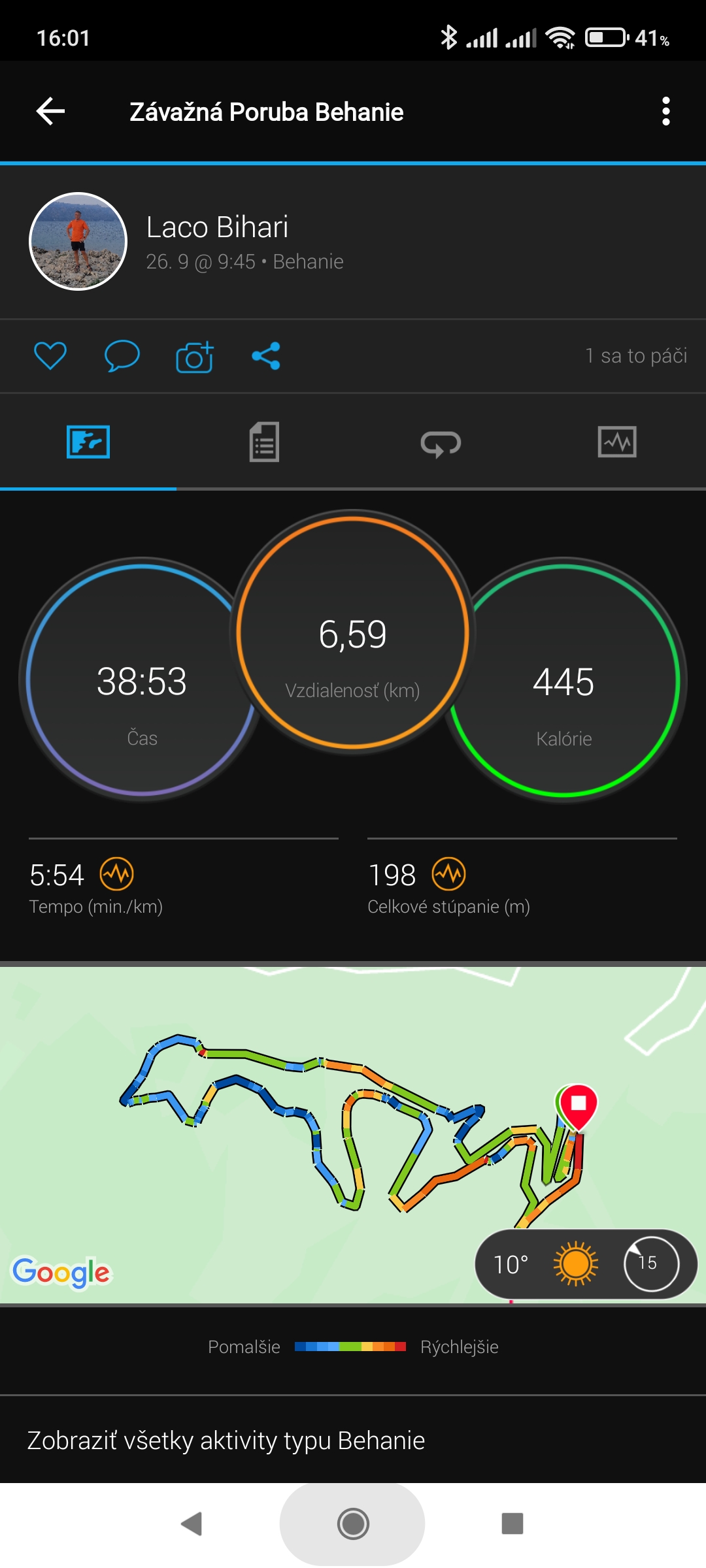The height and width of the screenshot is (1568, 706).
Task: Select the overview map tab
Action: (x=88, y=442)
